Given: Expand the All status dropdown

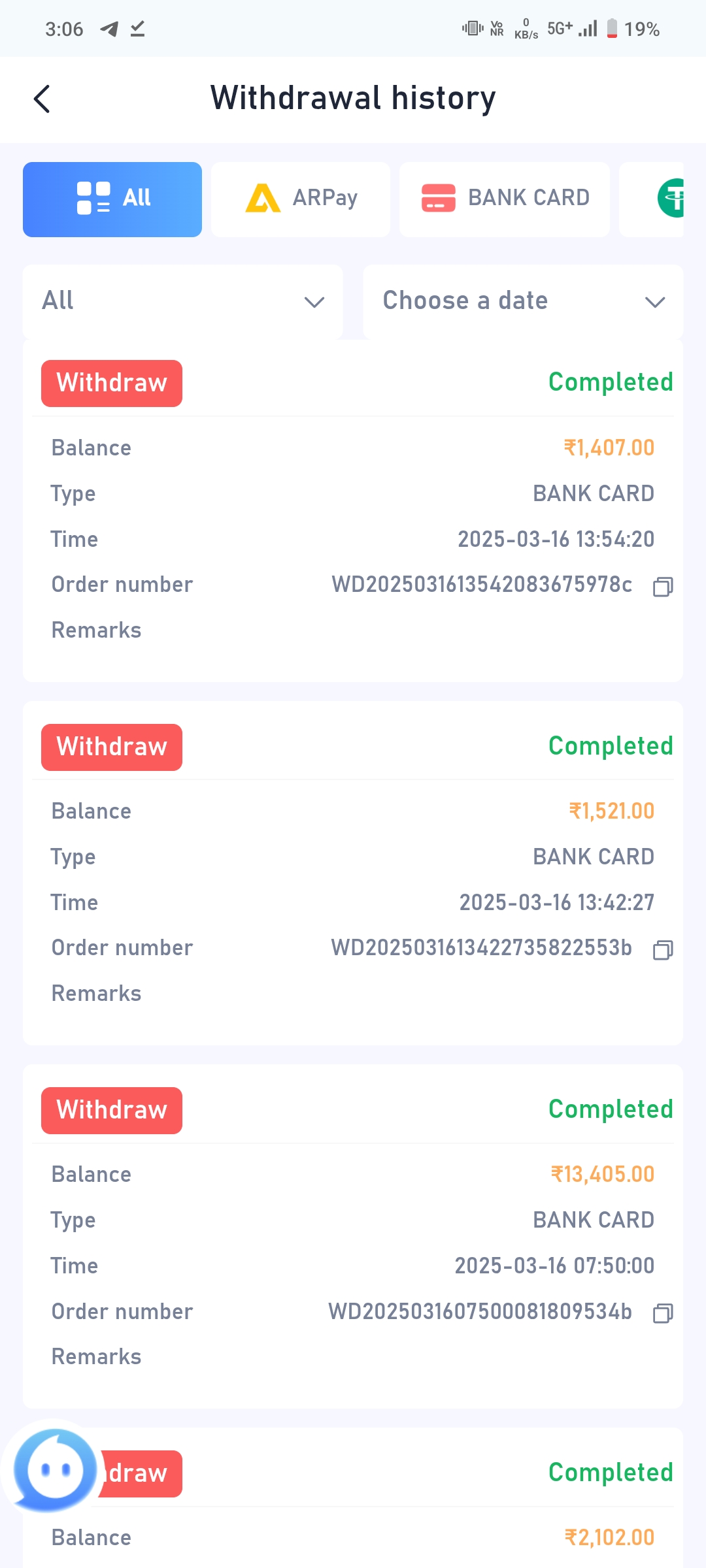Looking at the screenshot, I should (183, 301).
